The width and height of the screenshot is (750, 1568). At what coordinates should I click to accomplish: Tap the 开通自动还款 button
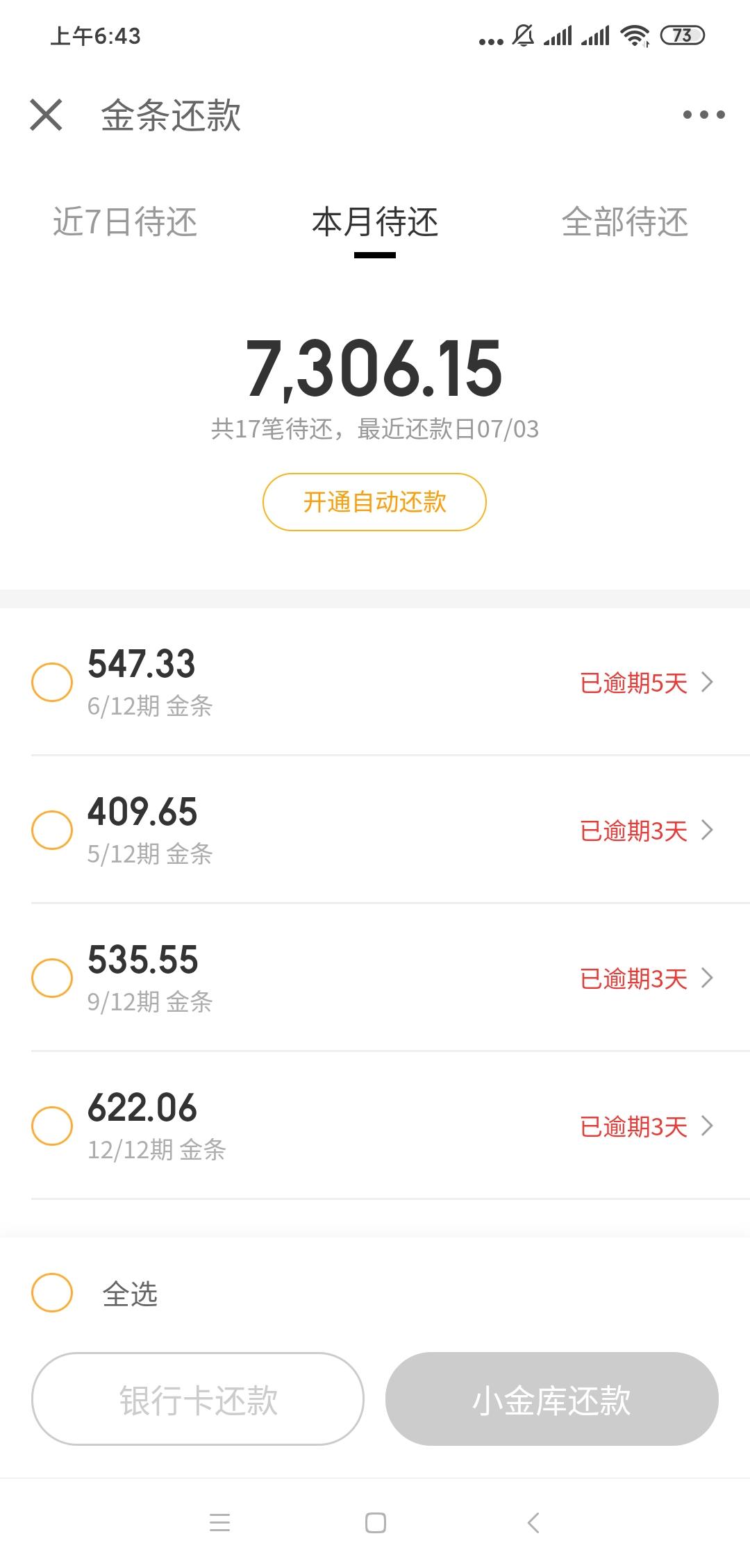pos(374,502)
